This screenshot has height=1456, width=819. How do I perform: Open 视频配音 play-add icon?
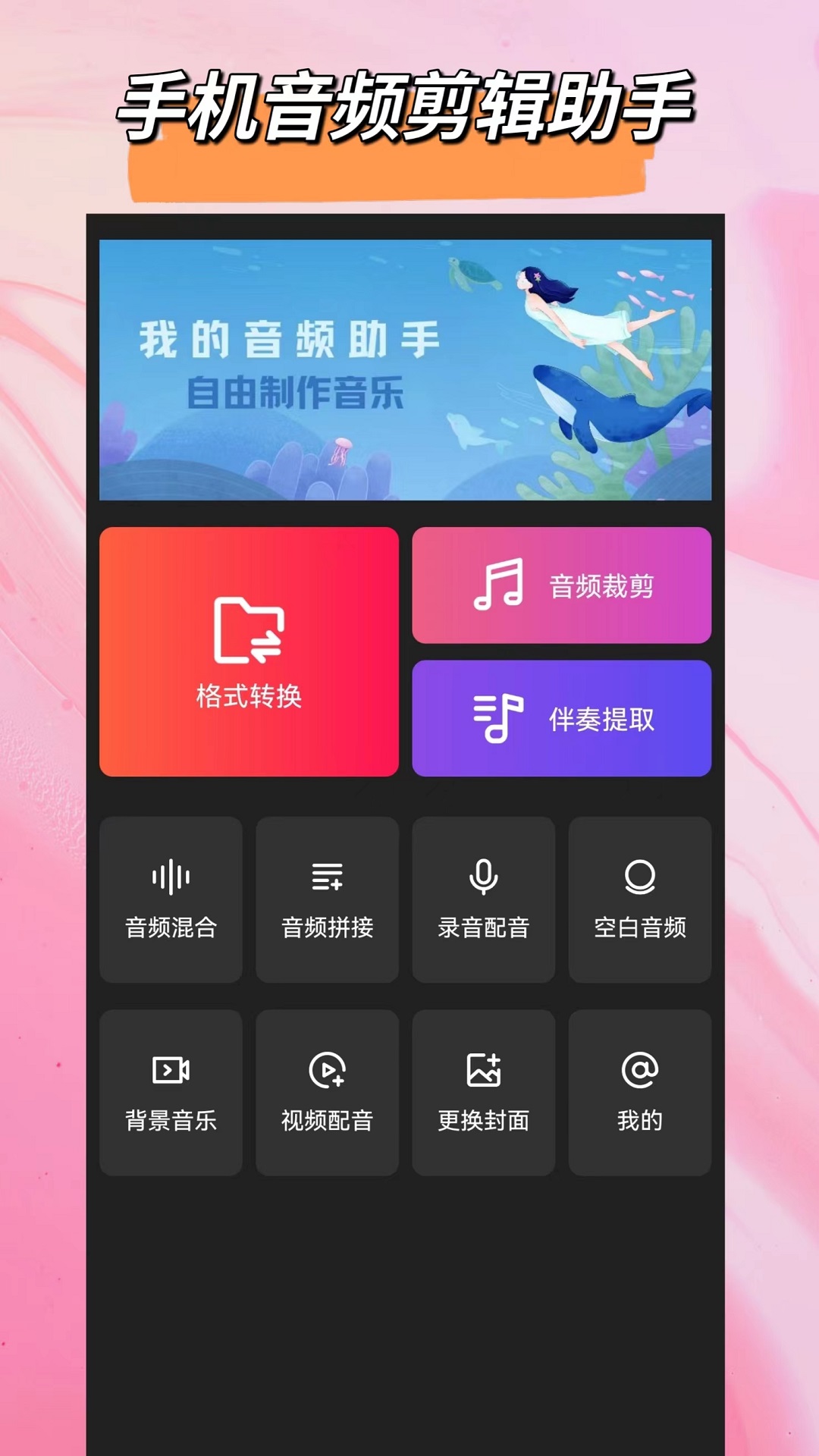pos(327,1069)
